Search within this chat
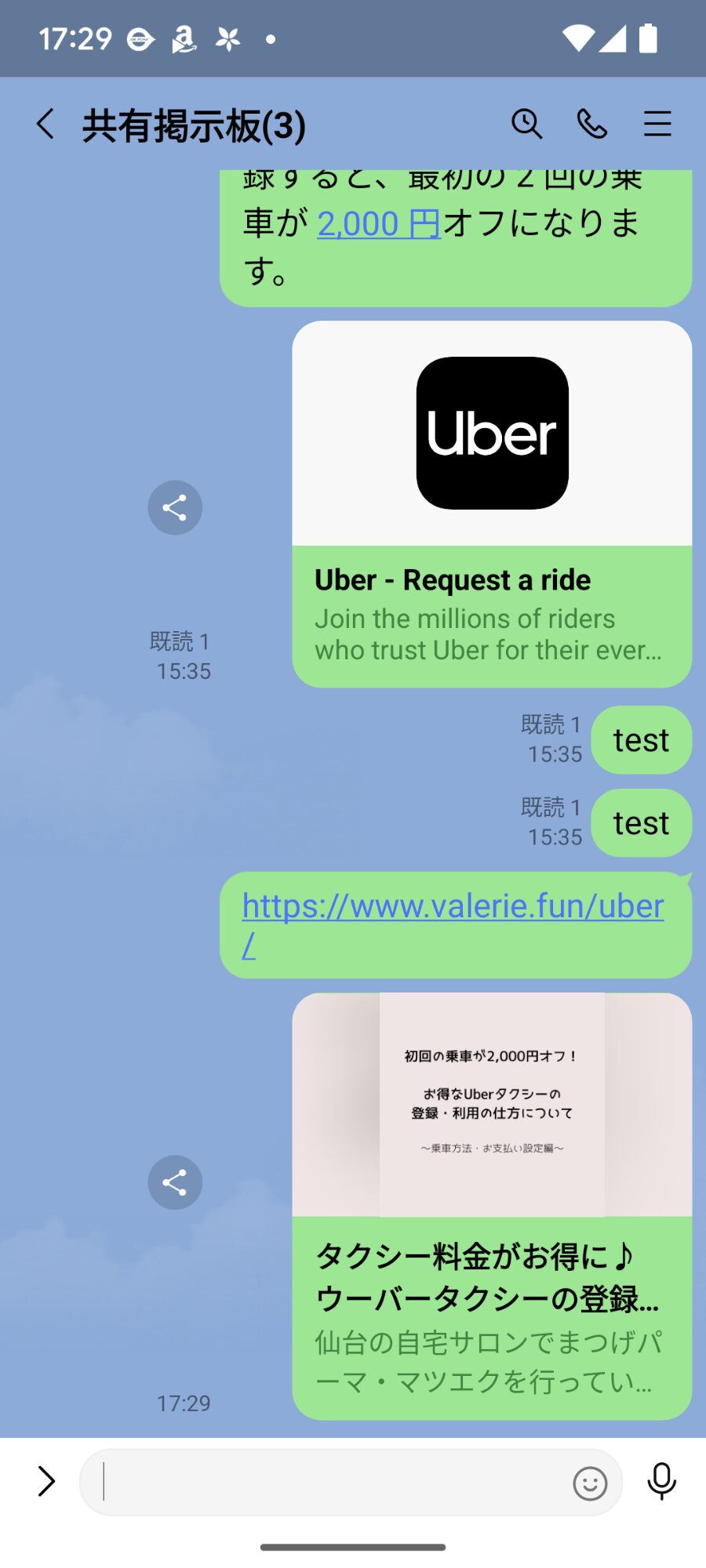The image size is (706, 1568). [526, 124]
